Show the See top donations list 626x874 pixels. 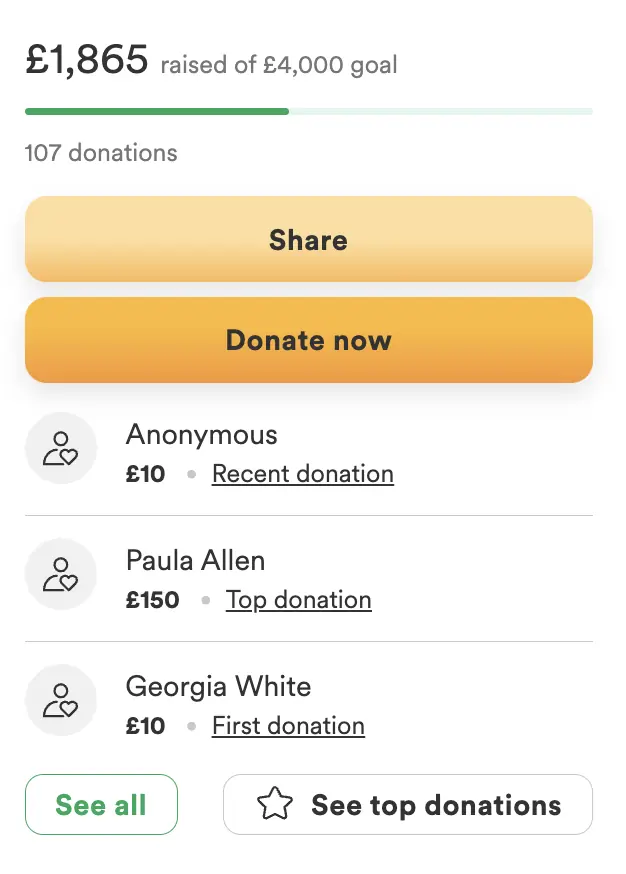(408, 805)
